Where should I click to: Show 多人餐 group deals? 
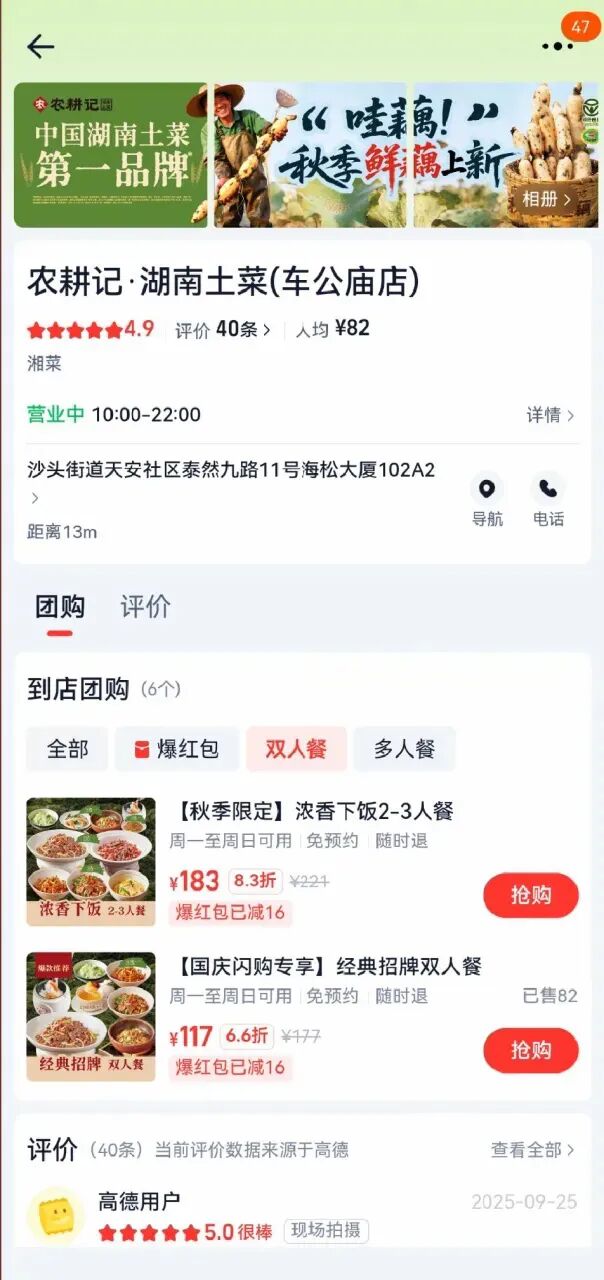(404, 749)
